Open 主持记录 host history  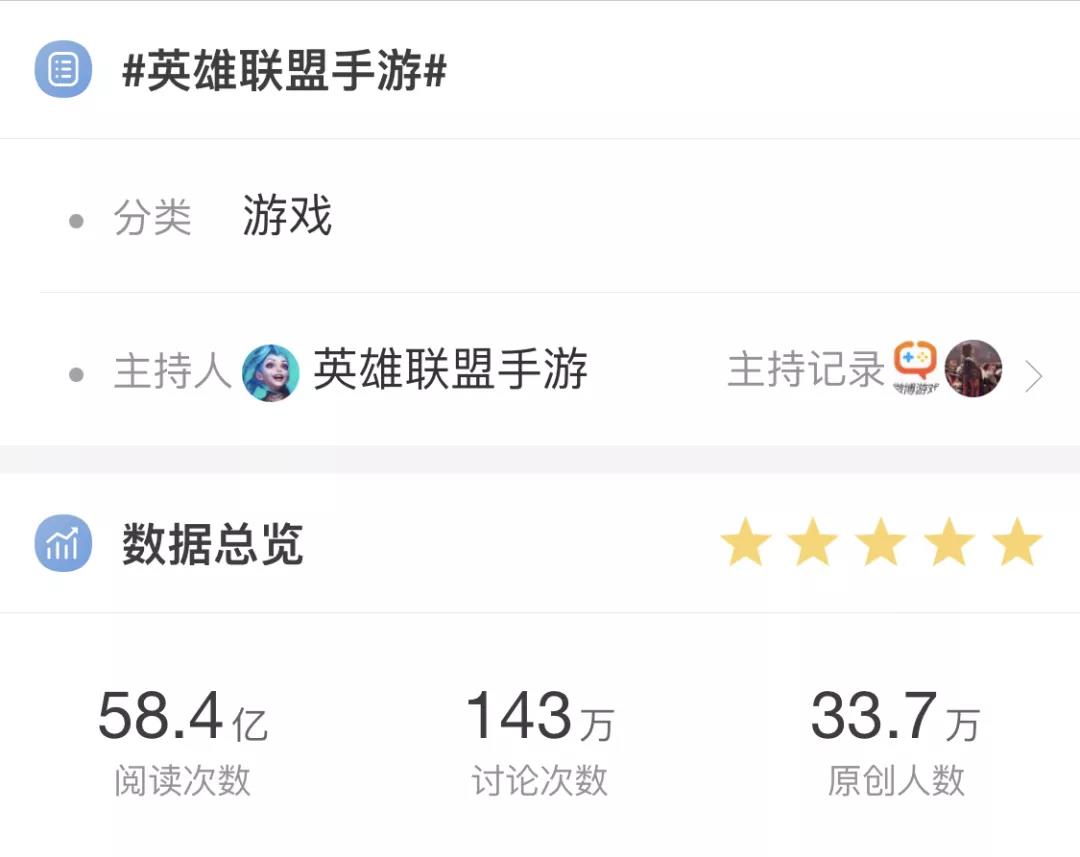805,371
